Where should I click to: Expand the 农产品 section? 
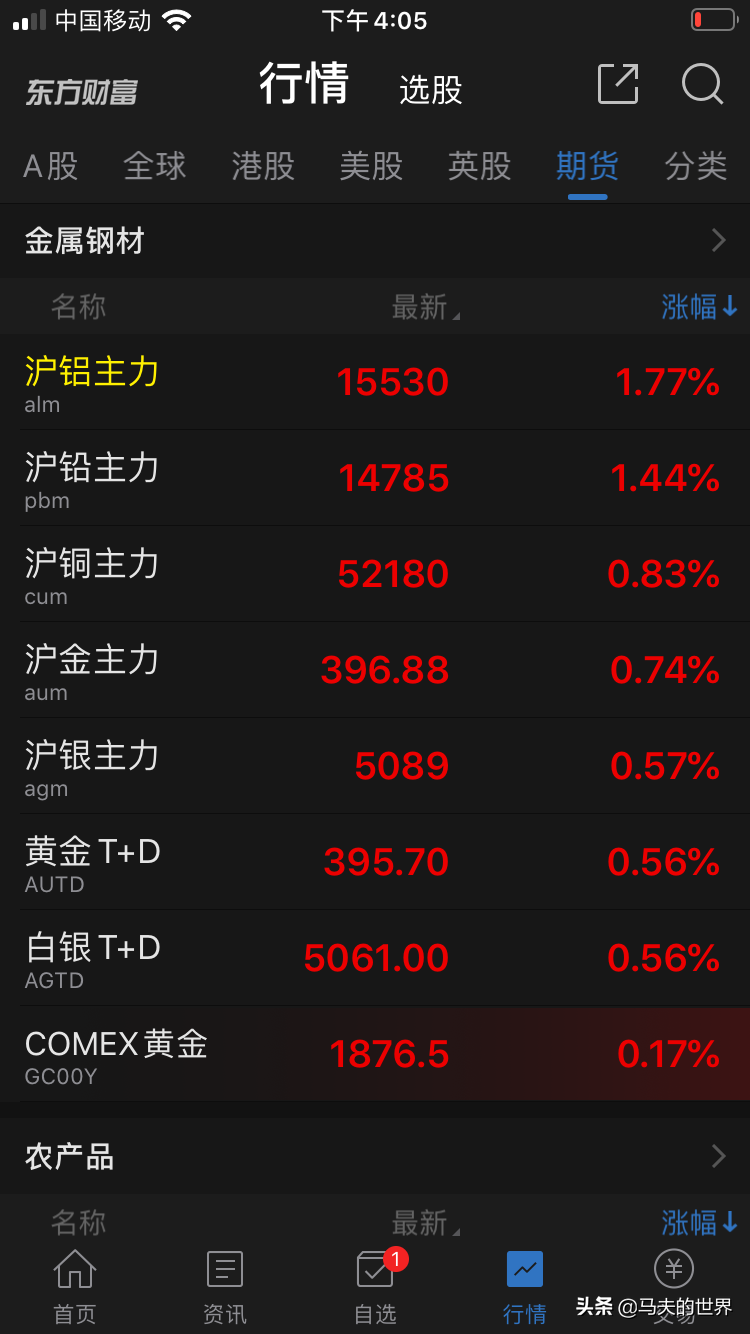point(375,1157)
